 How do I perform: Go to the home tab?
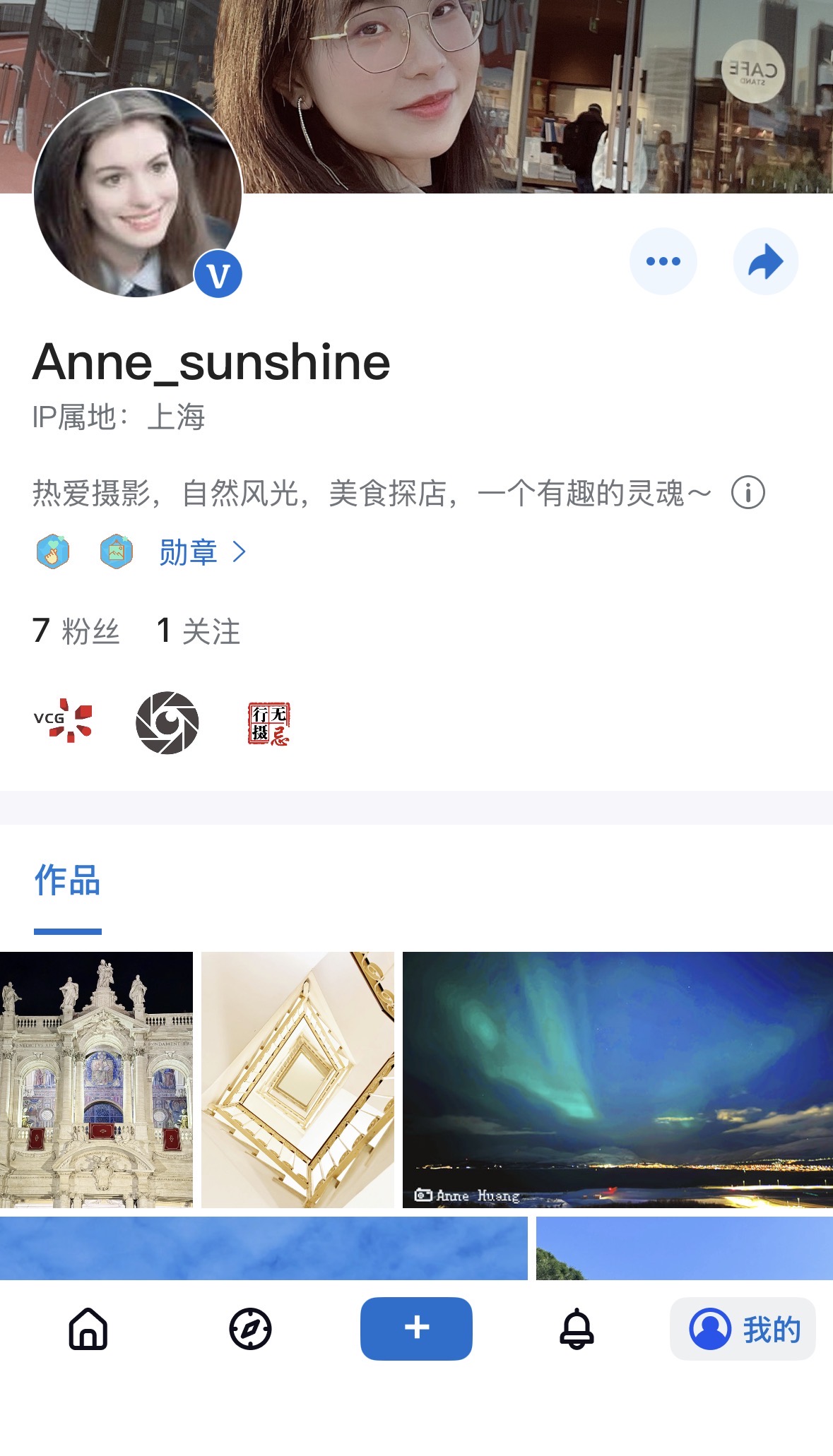[88, 1329]
